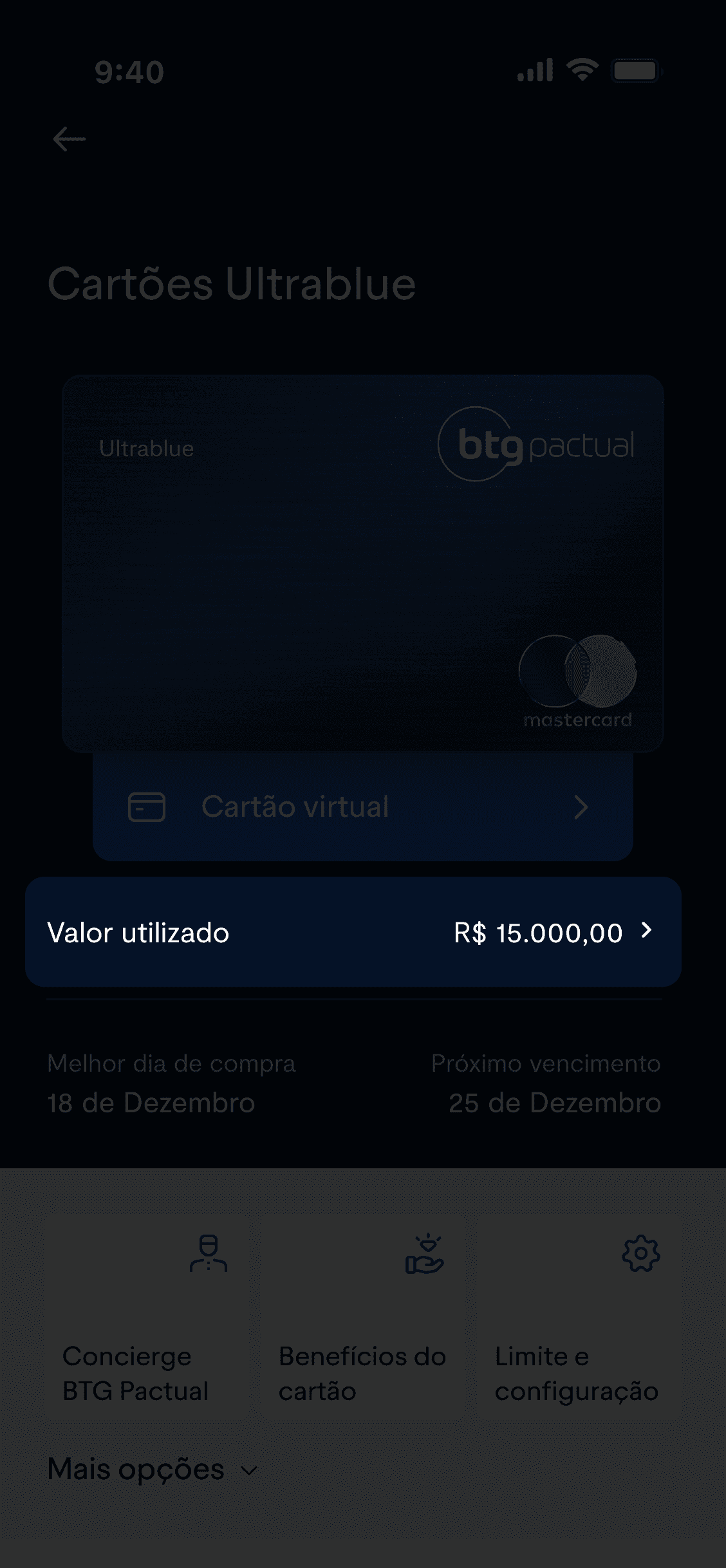Tap the Ultrablue card image
This screenshot has height=1568, width=726.
coord(362,563)
